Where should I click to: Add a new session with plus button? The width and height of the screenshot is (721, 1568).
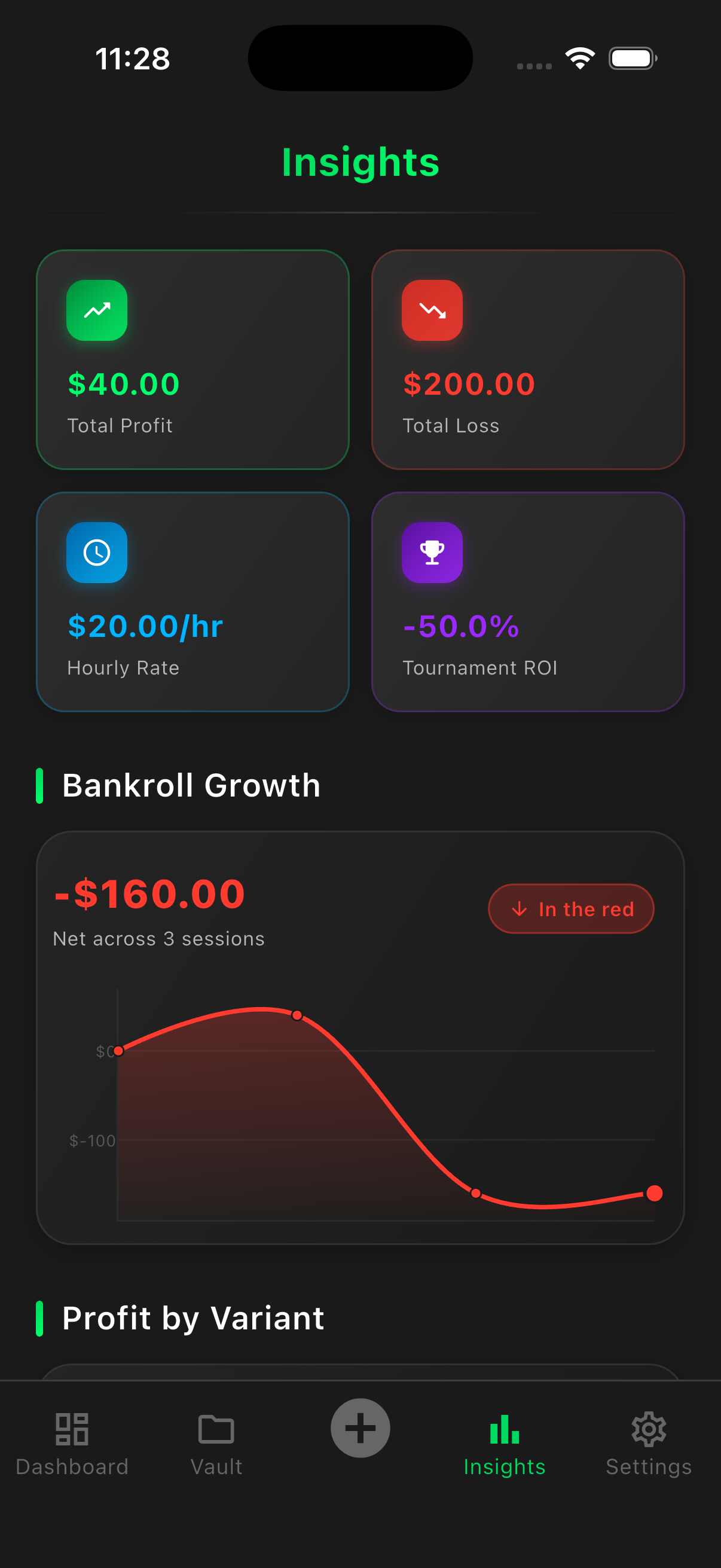click(x=360, y=1427)
